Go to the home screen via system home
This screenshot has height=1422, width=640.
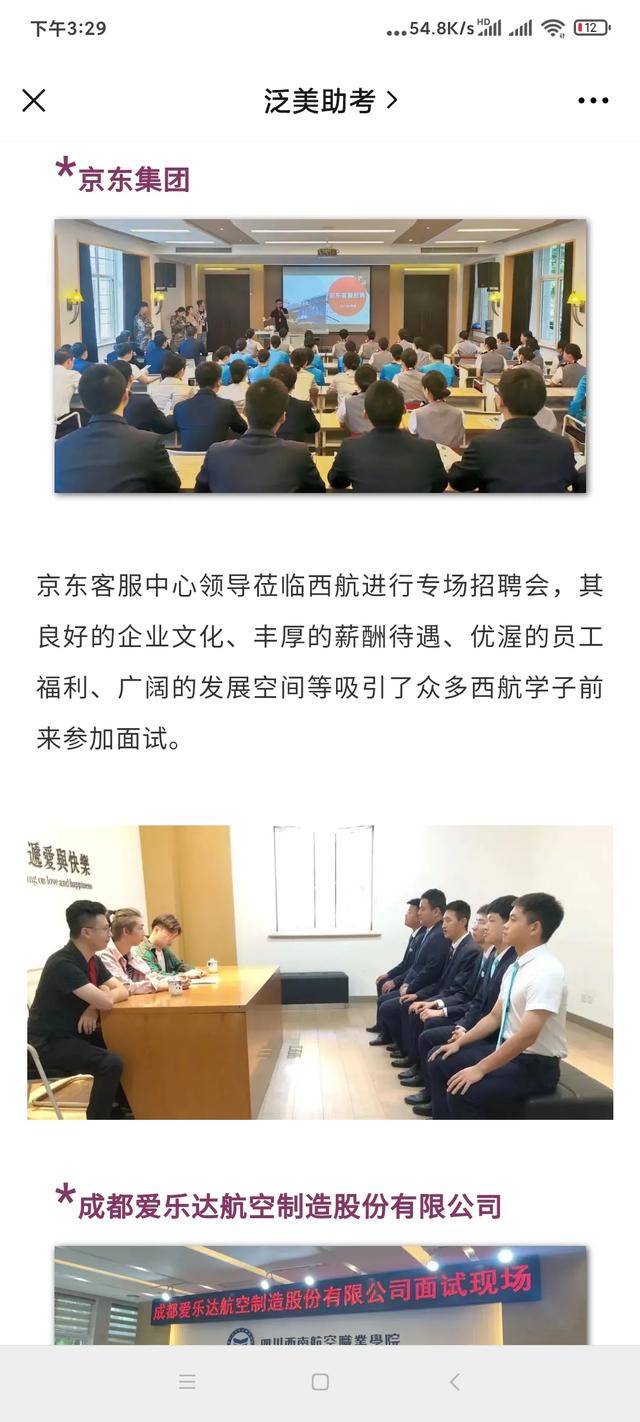coord(320,1382)
